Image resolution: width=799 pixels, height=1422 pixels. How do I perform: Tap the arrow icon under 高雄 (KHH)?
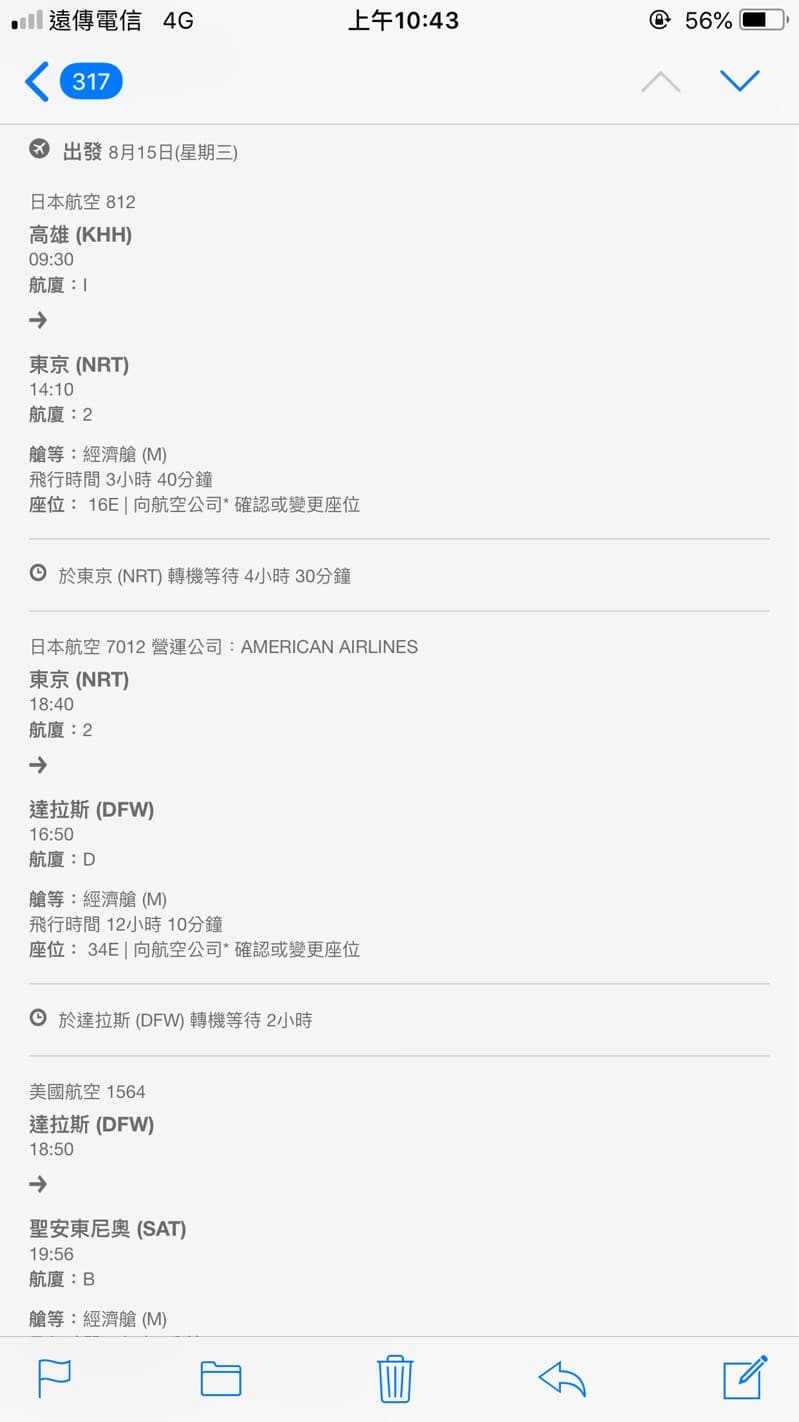click(x=38, y=319)
